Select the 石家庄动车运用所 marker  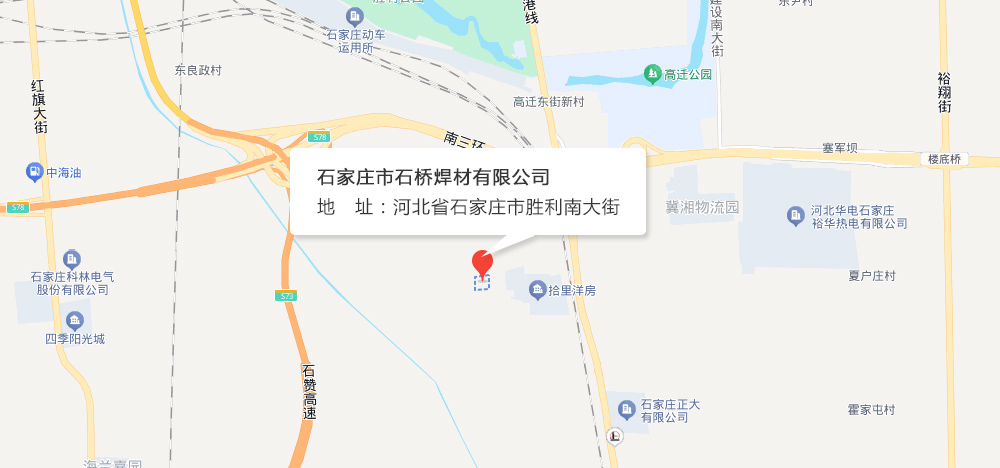pyautogui.click(x=355, y=17)
